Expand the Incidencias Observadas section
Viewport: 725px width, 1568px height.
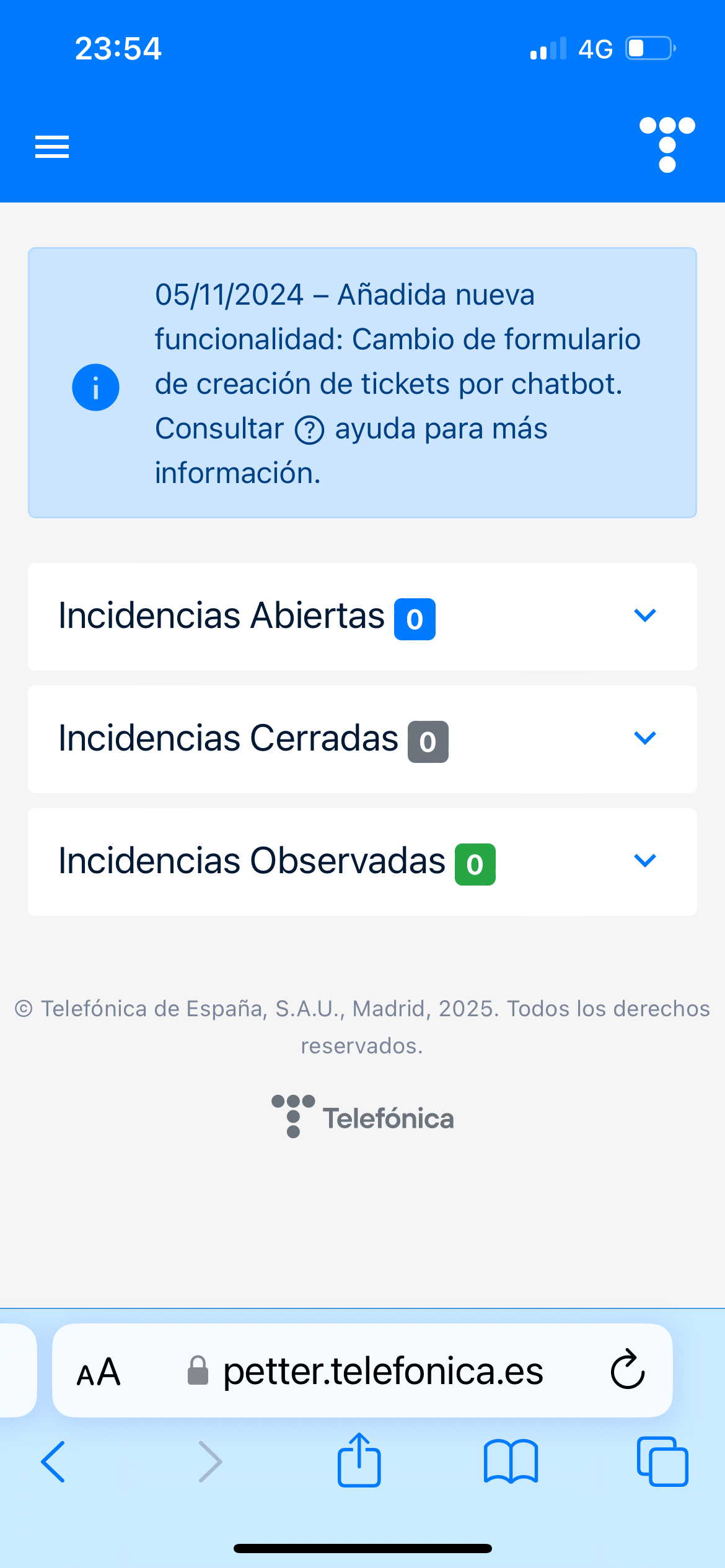(644, 861)
